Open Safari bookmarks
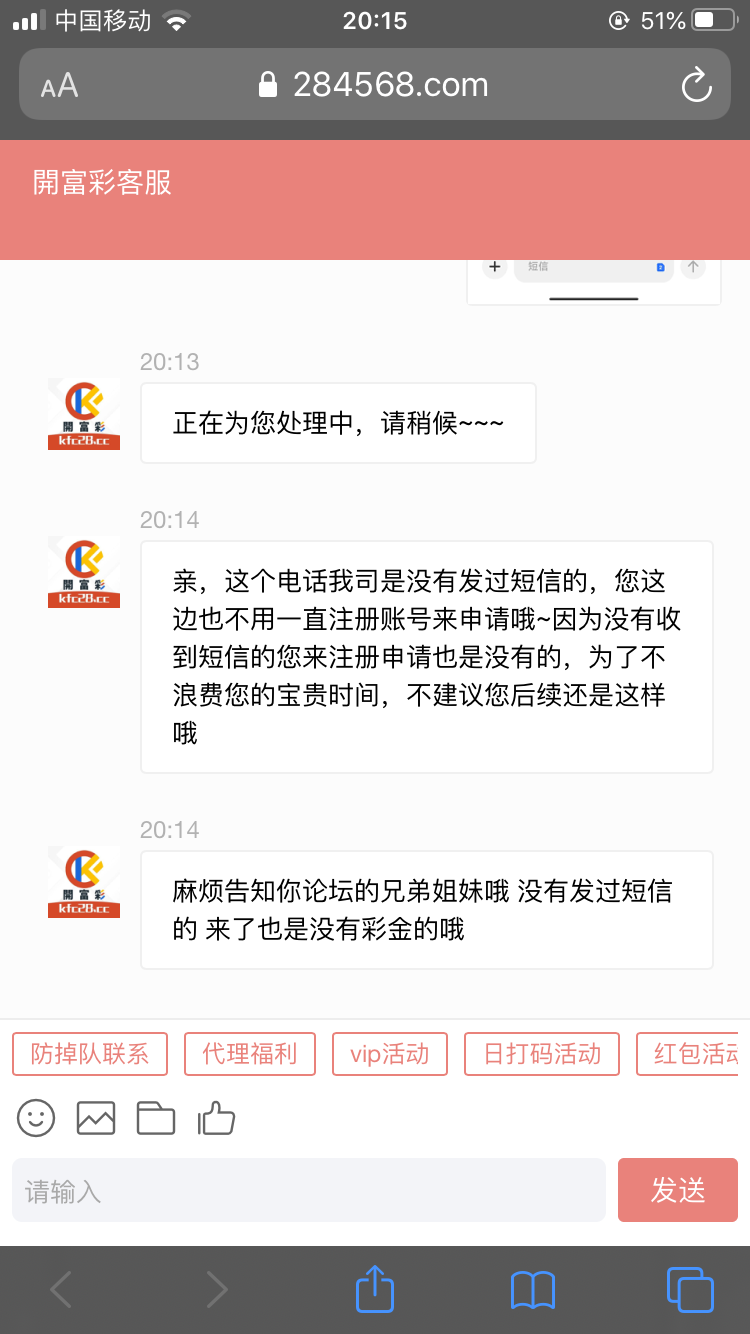The image size is (750, 1334). coord(532,1289)
